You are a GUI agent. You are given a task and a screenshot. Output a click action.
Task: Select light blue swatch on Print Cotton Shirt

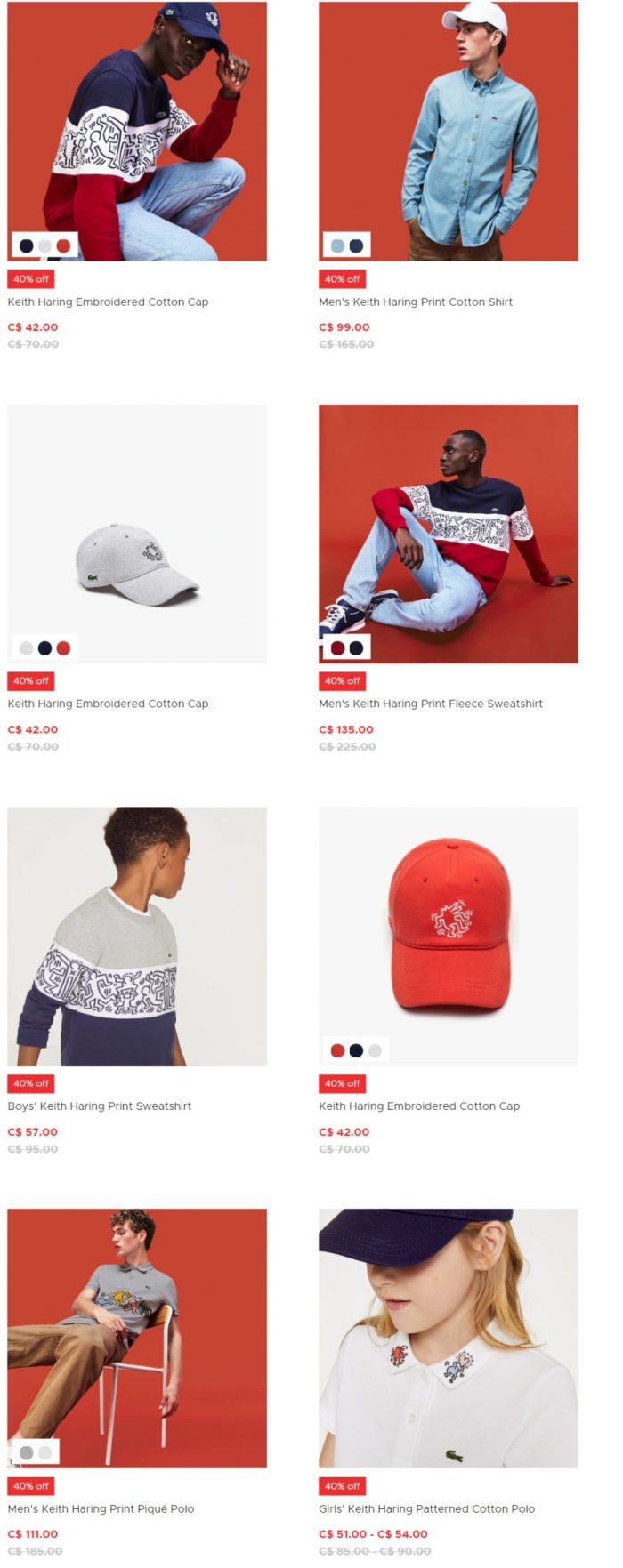(x=337, y=245)
